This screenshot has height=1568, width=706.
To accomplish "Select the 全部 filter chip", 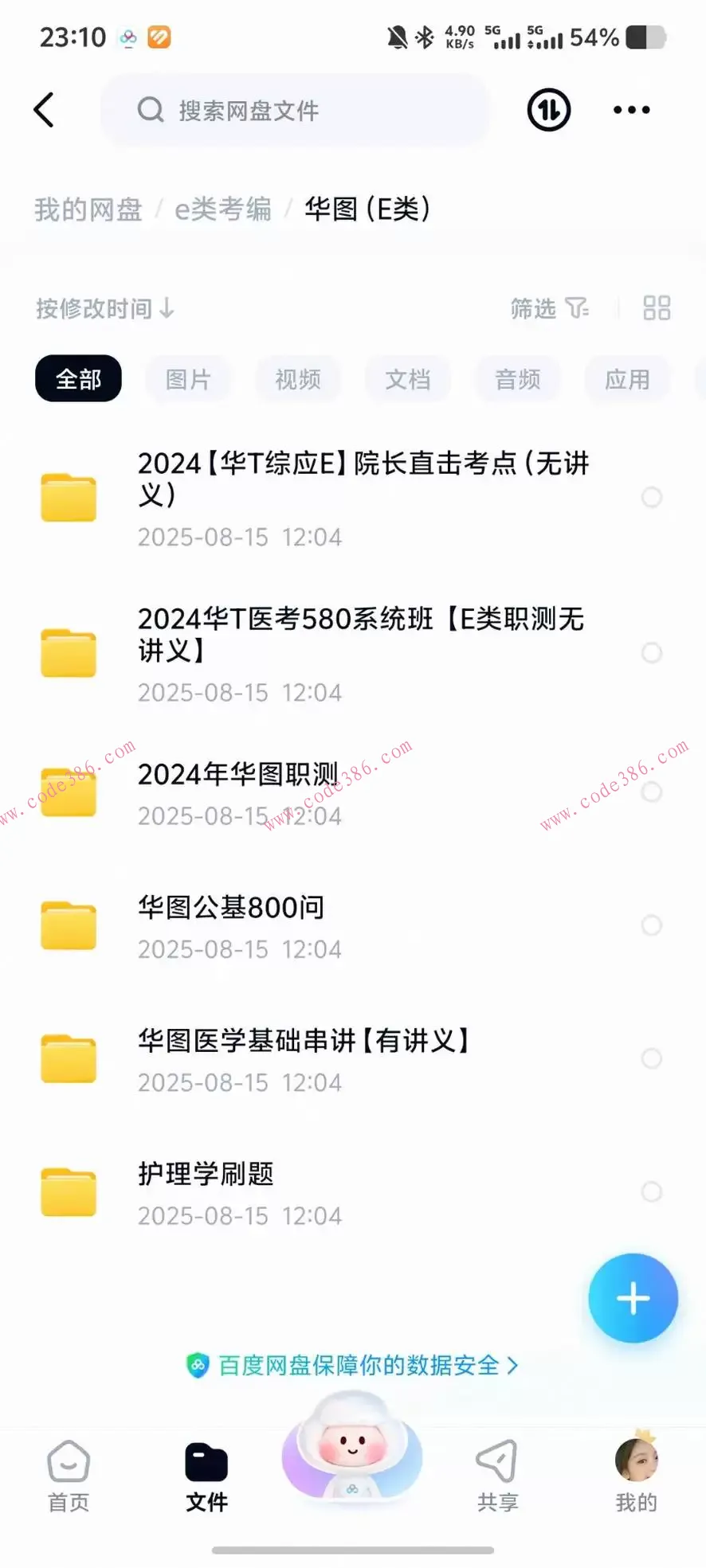I will 78,378.
